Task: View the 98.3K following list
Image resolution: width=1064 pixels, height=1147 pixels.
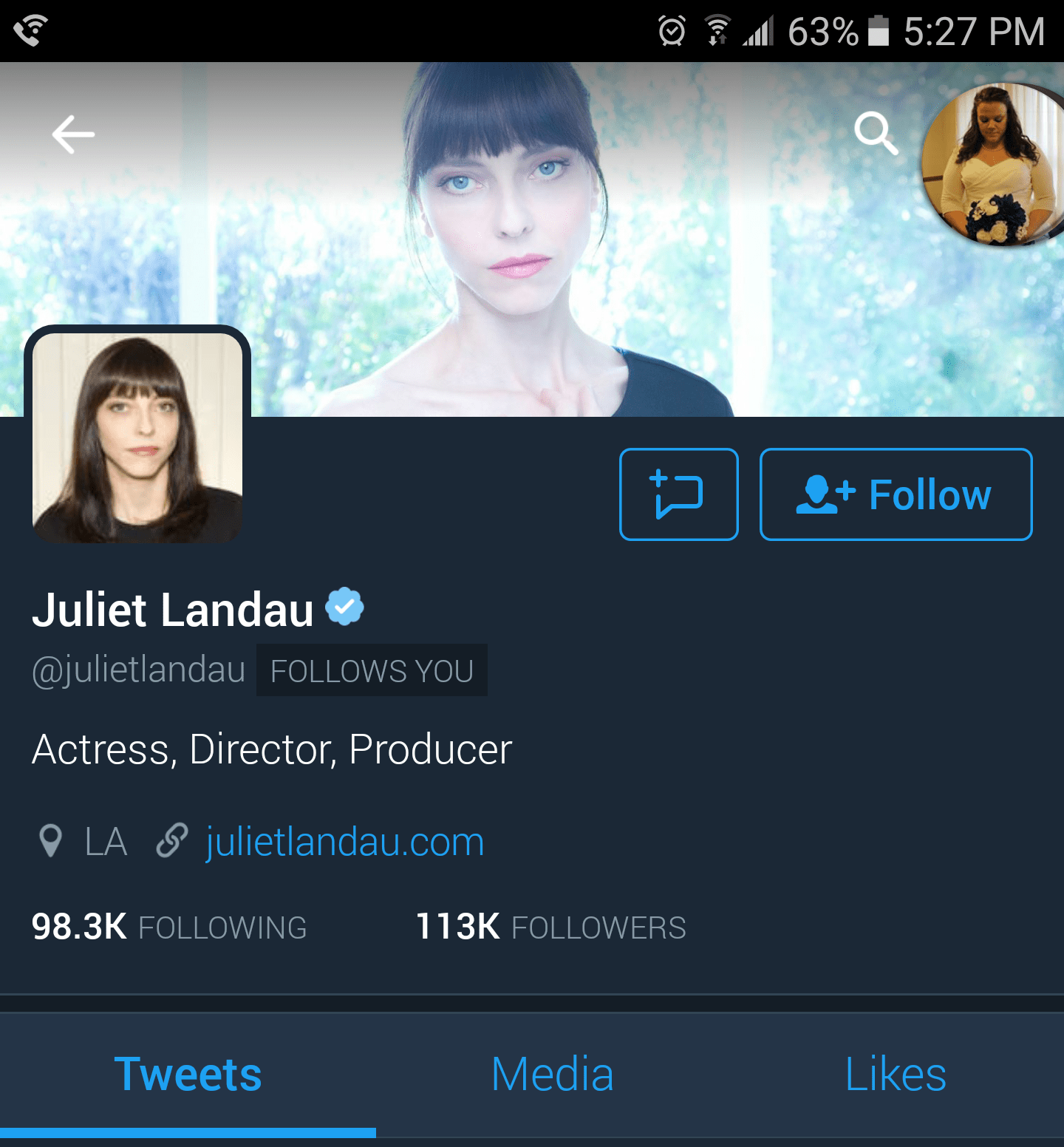Action: (168, 927)
